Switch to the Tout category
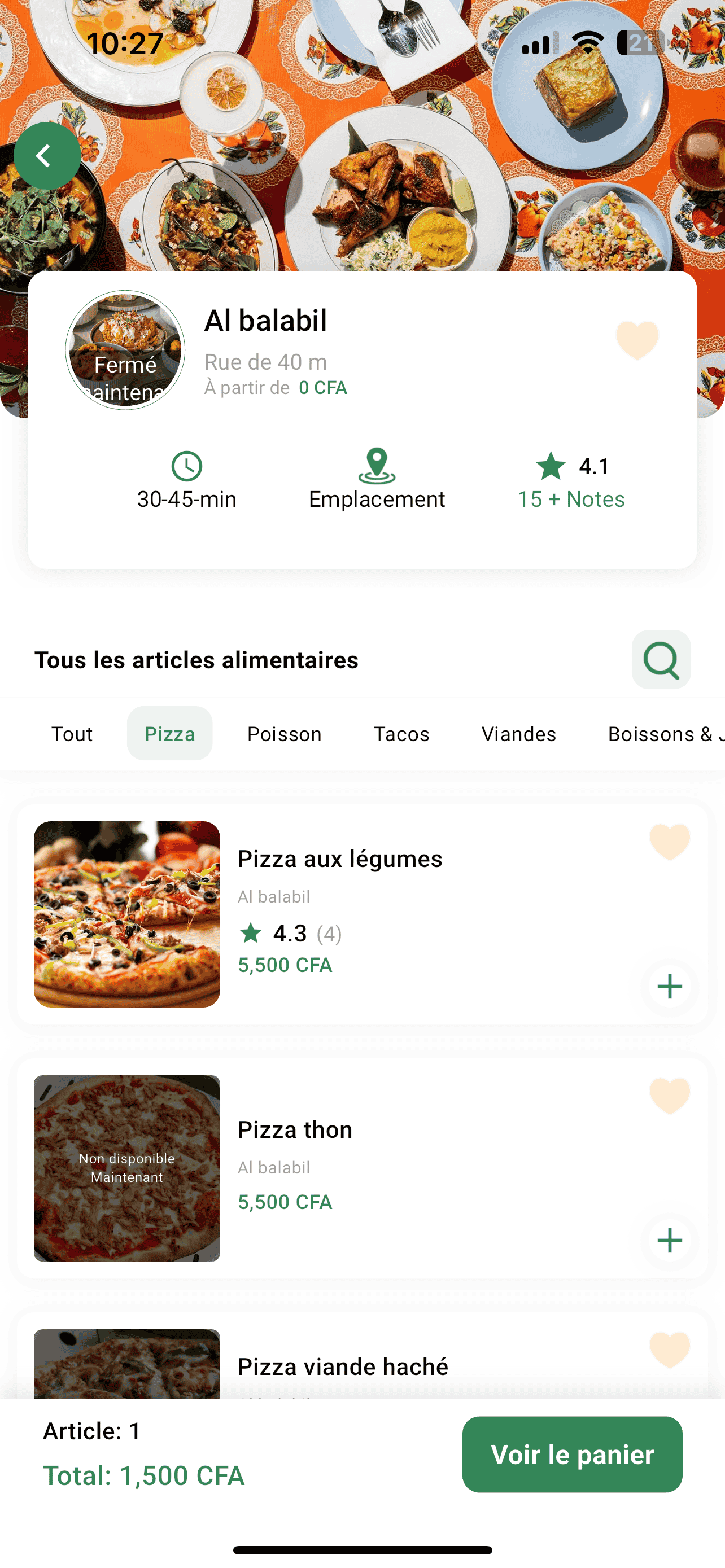 tap(72, 733)
